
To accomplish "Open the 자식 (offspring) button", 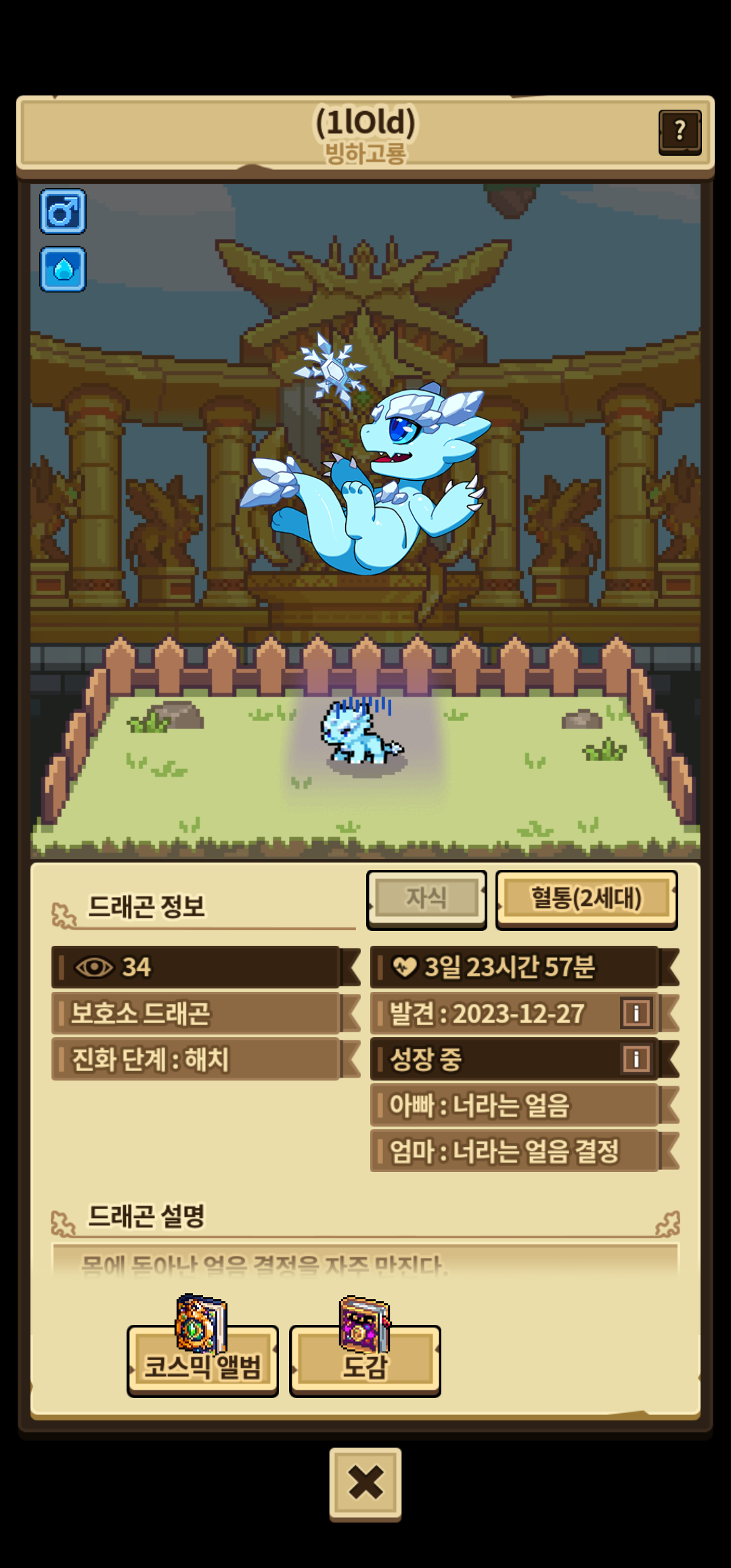I will point(426,899).
